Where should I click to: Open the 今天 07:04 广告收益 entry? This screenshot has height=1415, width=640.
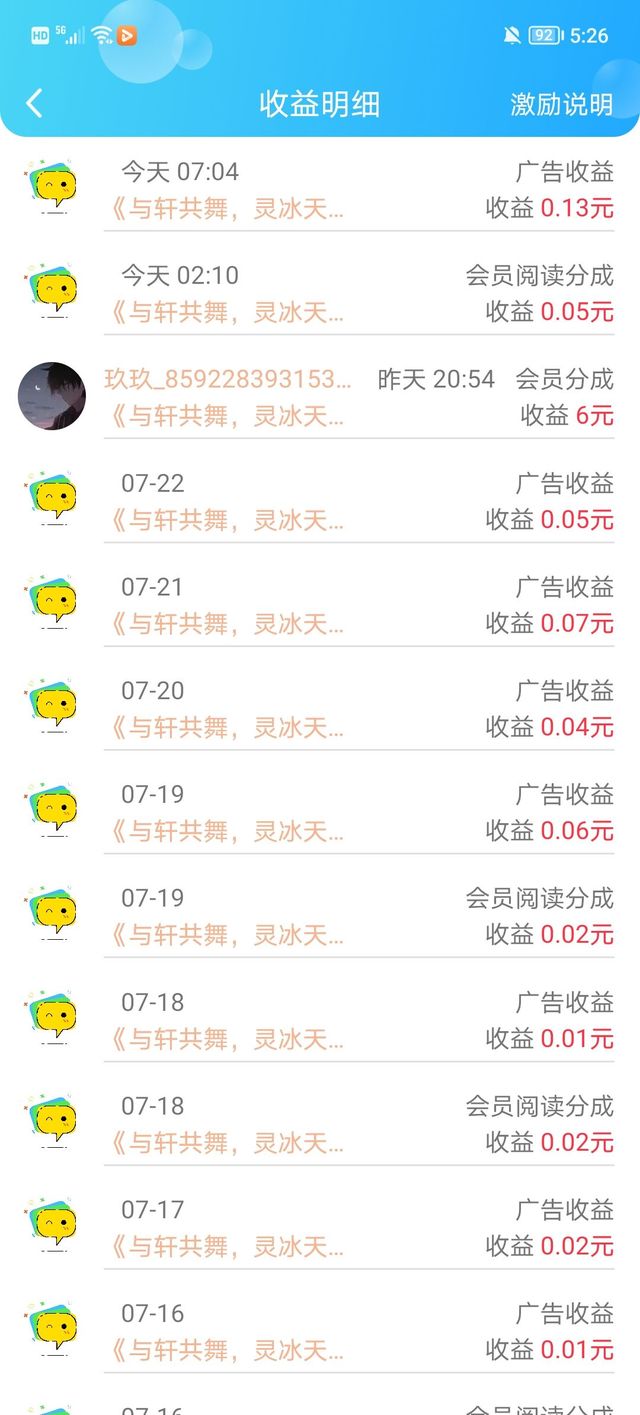(x=358, y=190)
